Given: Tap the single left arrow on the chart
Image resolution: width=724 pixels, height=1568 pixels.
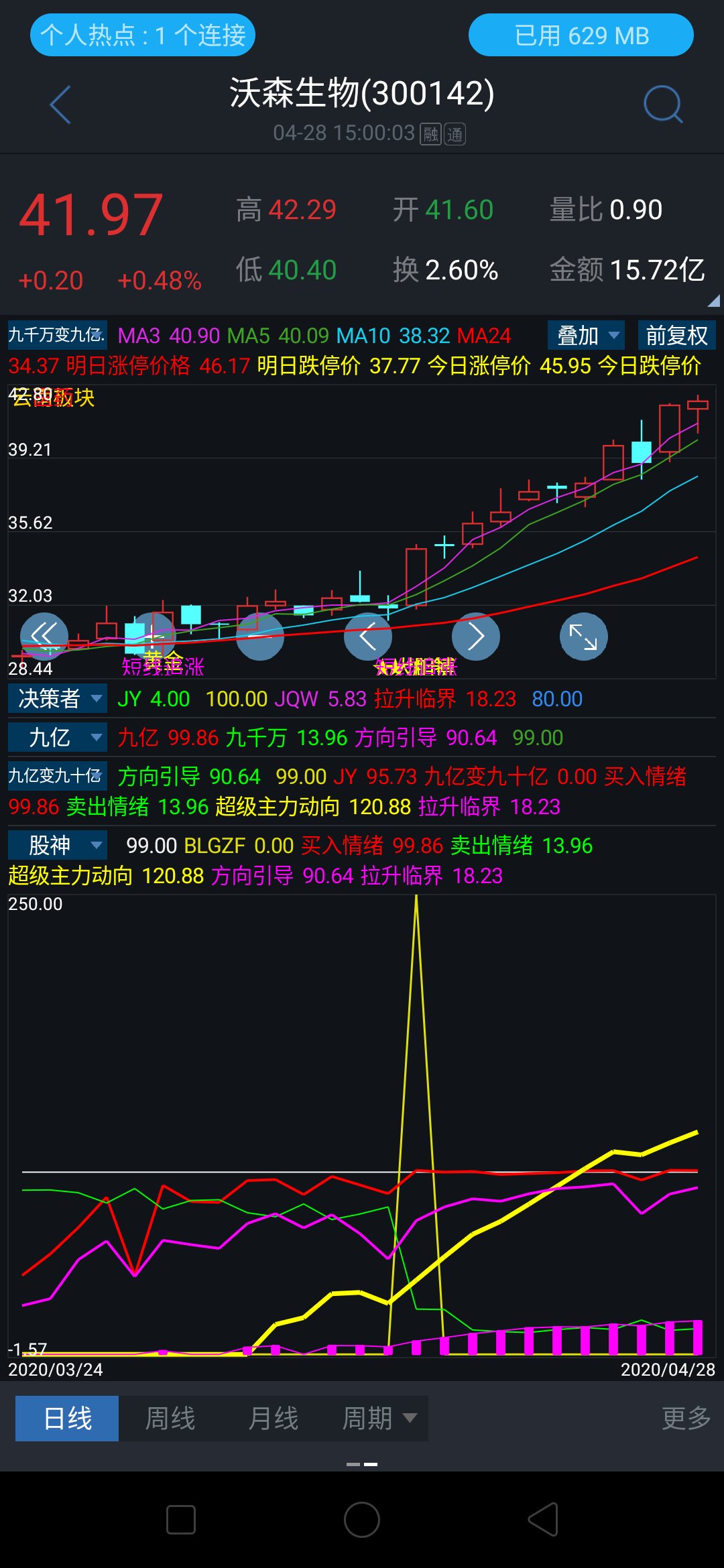Looking at the screenshot, I should tap(367, 637).
